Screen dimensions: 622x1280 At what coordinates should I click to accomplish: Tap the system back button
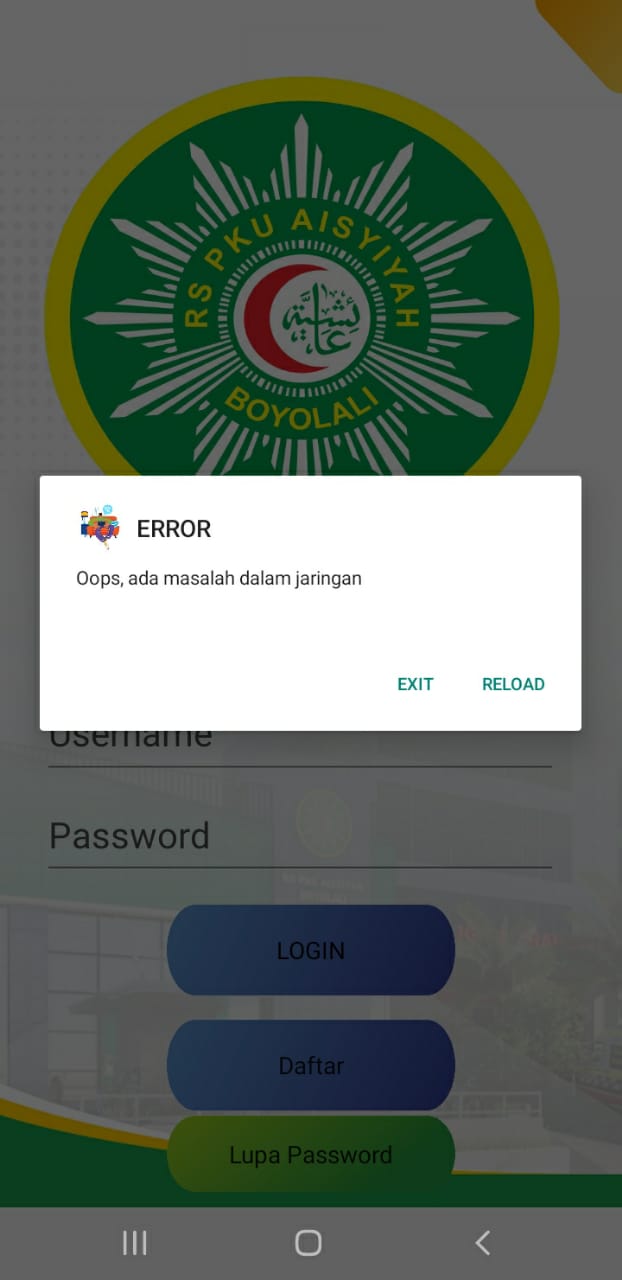click(482, 1243)
